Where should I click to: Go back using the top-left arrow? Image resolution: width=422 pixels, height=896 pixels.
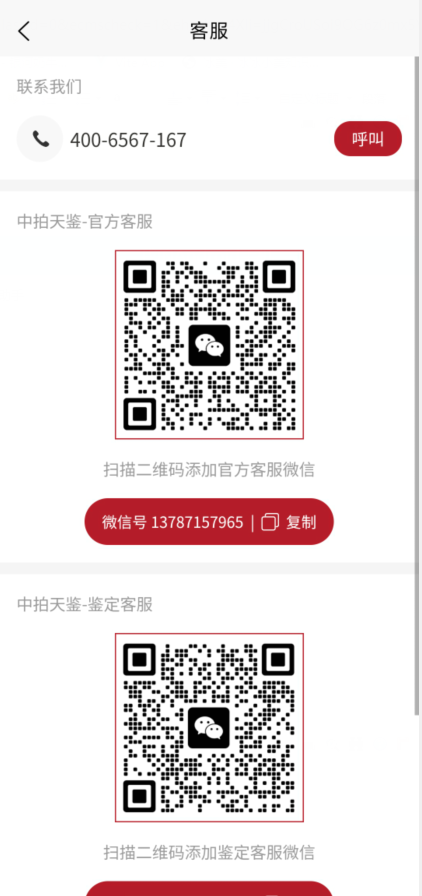coord(23,31)
